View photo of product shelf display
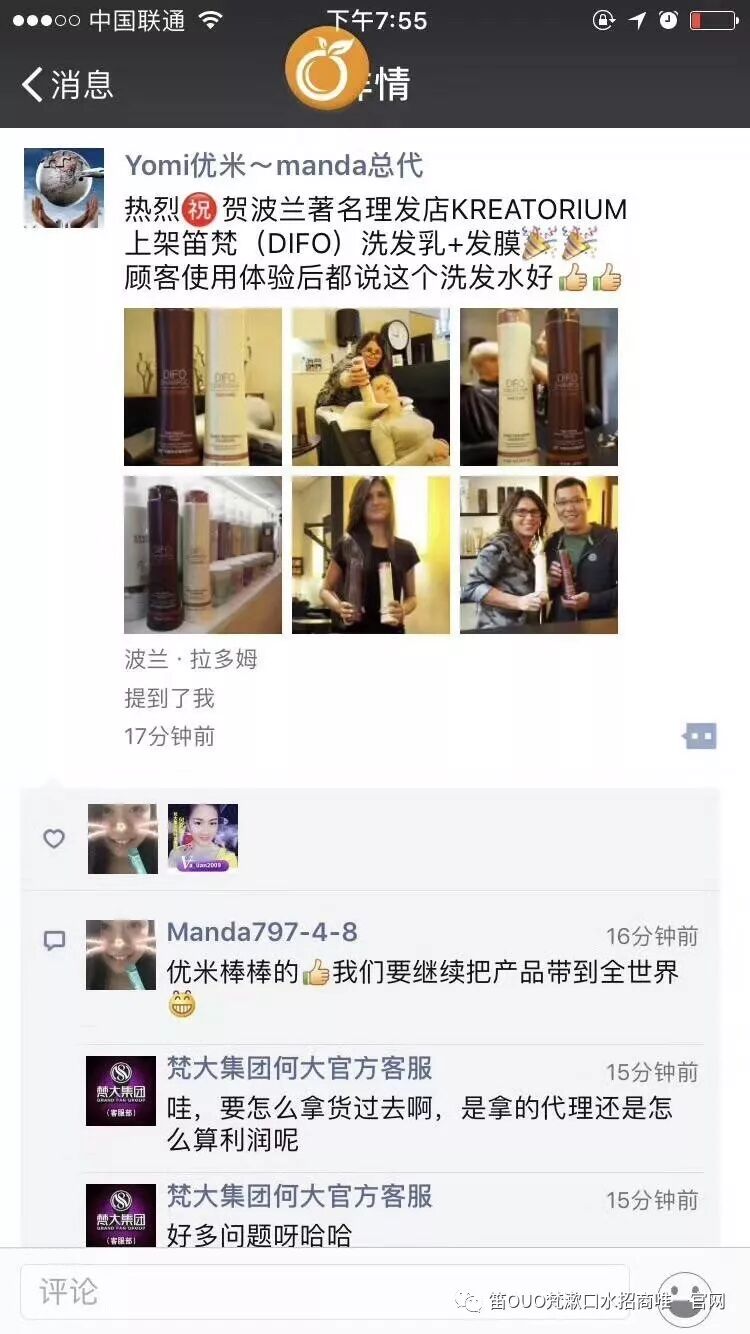 click(203, 555)
